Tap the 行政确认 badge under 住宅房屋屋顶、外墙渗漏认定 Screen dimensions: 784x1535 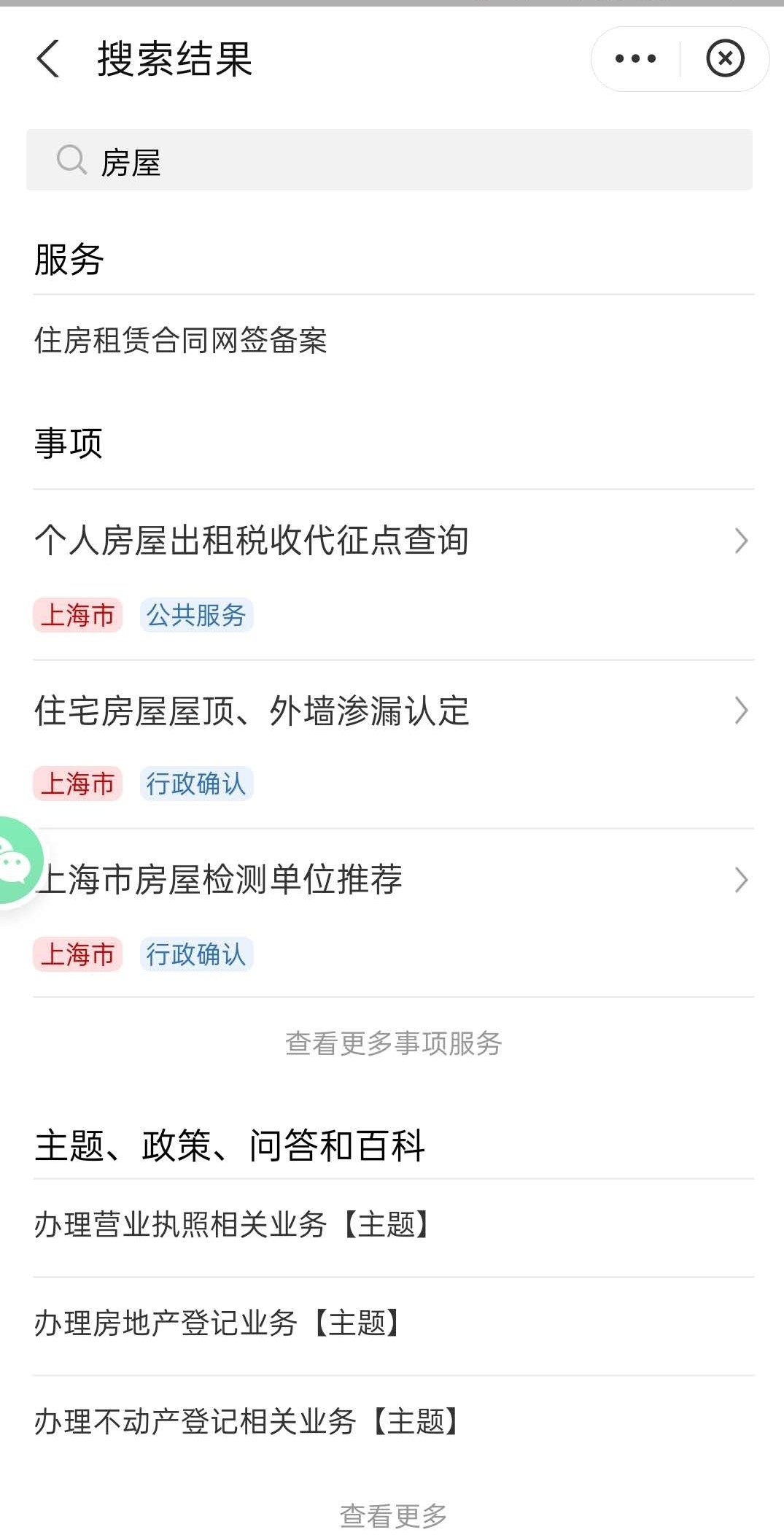pos(197,784)
